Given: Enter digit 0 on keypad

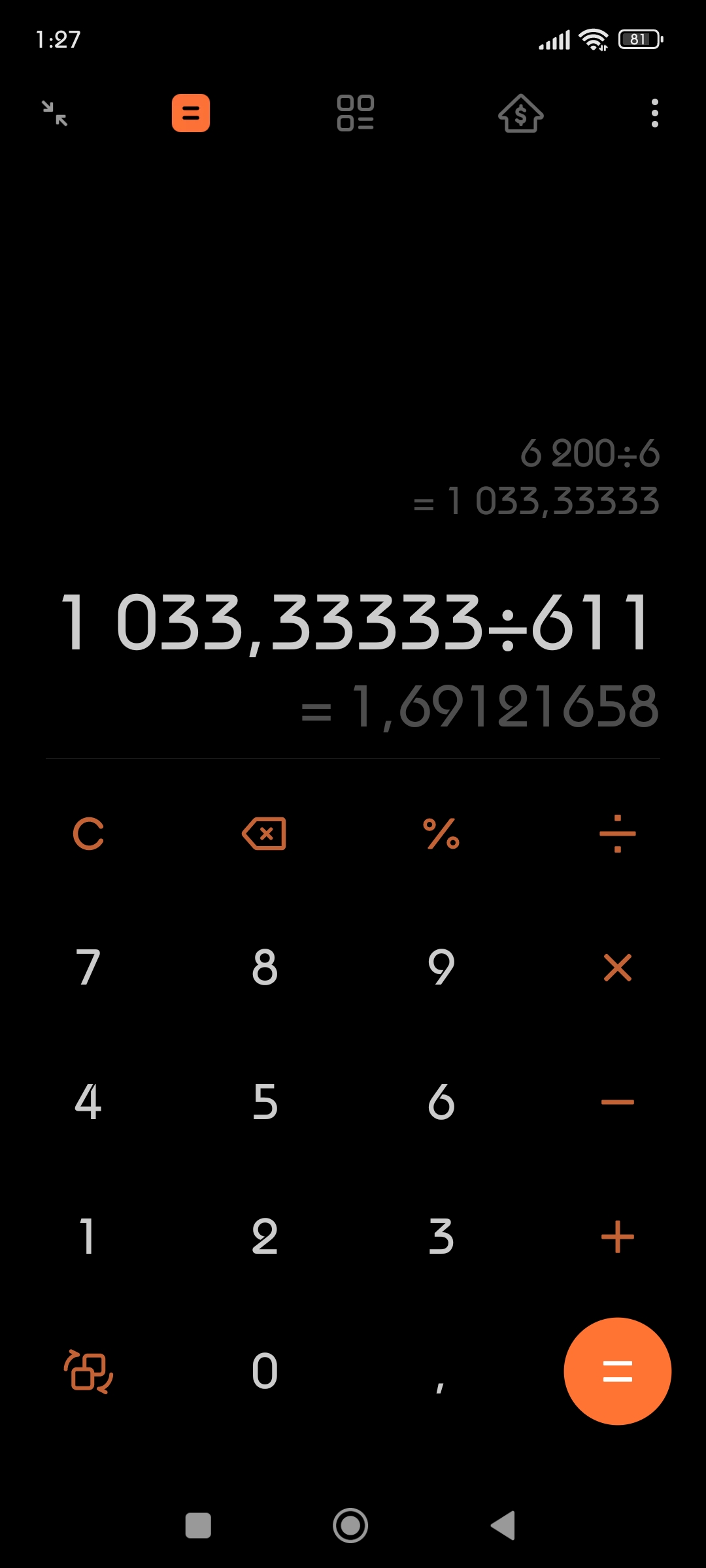Looking at the screenshot, I should pos(264,1371).
